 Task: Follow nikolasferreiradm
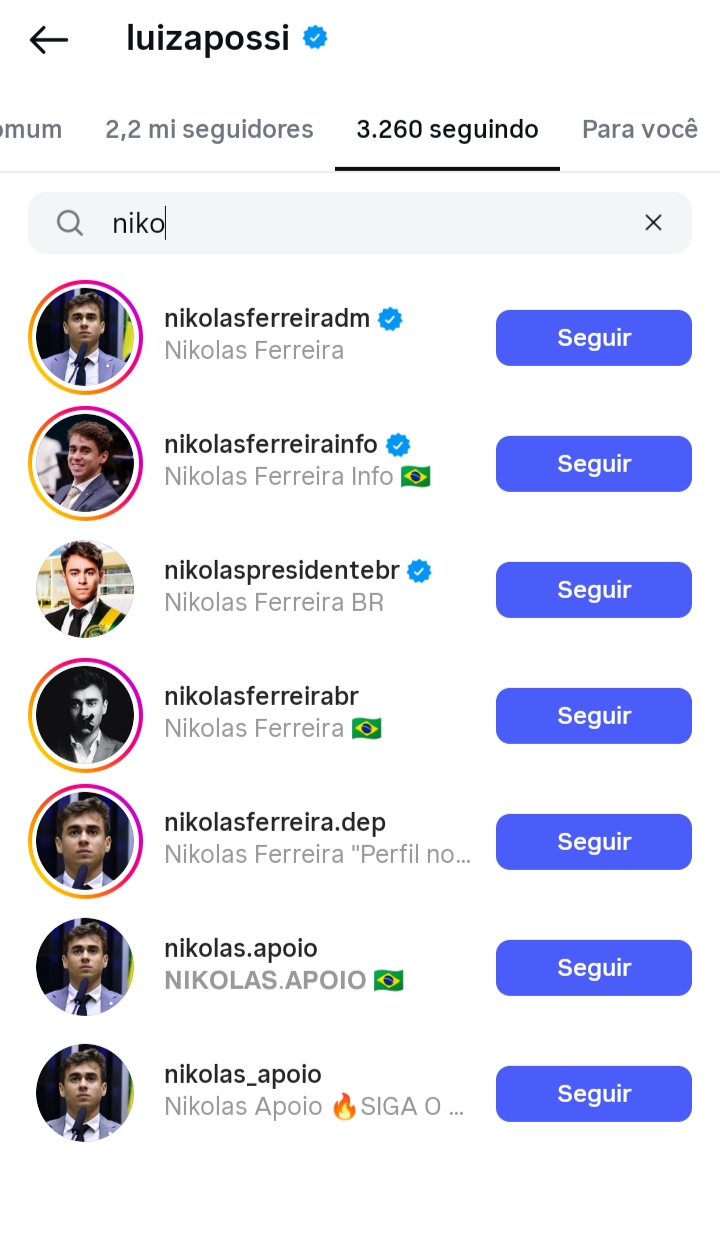tap(593, 338)
